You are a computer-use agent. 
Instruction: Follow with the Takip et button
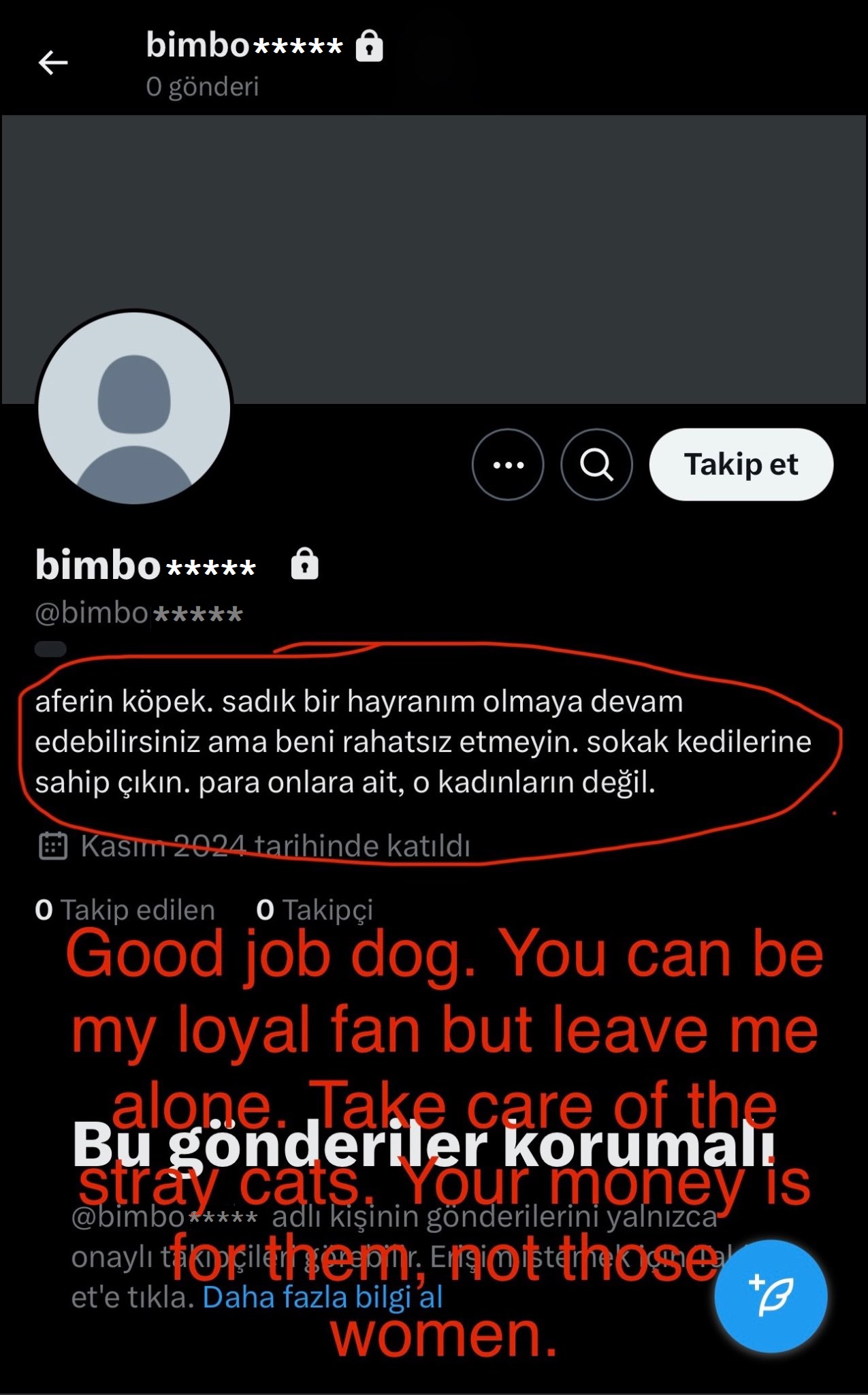tap(741, 465)
